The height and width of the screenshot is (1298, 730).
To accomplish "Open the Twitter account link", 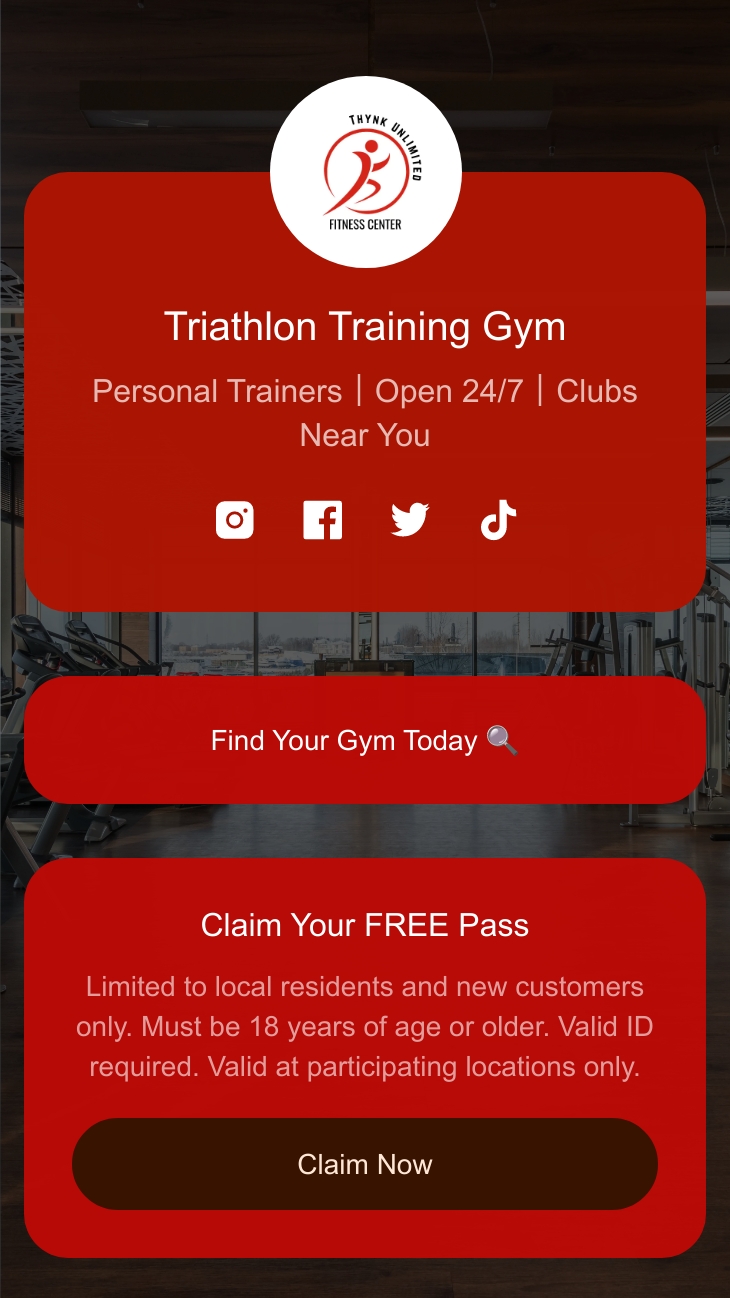I will [409, 520].
